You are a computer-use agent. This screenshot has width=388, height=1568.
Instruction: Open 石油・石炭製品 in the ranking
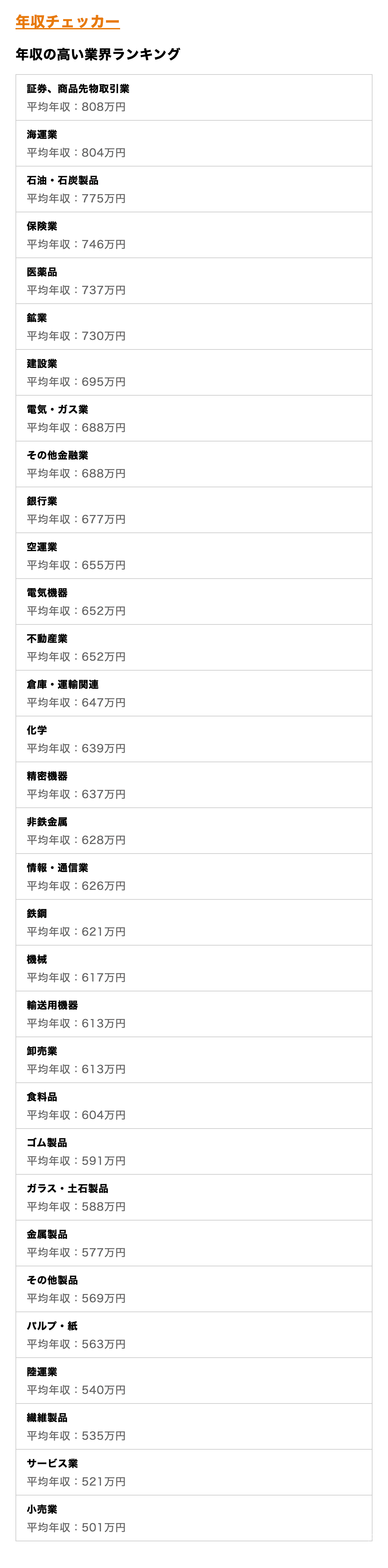pos(194,189)
